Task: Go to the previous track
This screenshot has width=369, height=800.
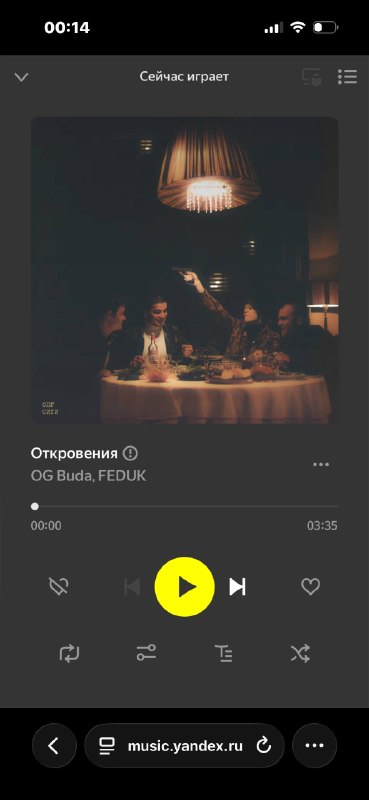Action: (132, 587)
